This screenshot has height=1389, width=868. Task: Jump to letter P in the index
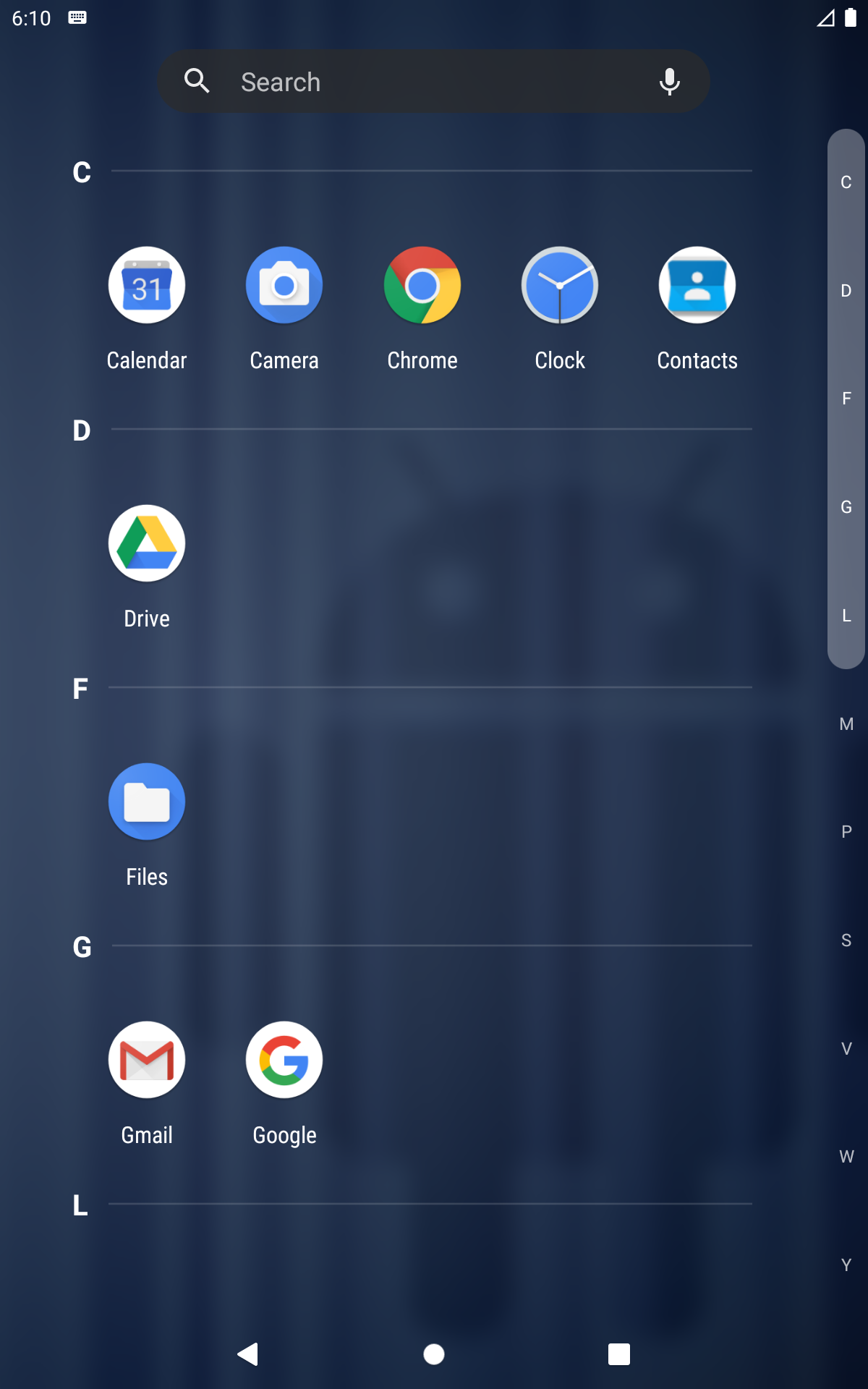(846, 832)
